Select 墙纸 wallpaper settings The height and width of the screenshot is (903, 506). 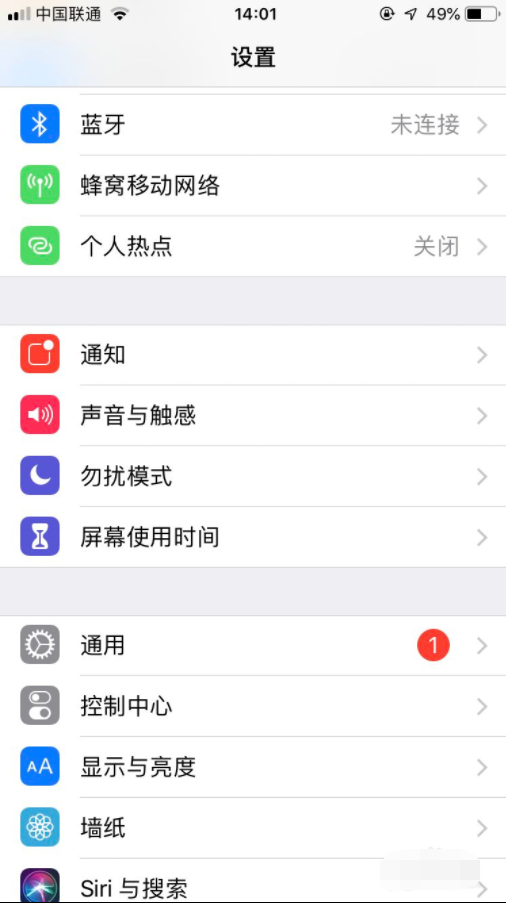point(253,828)
